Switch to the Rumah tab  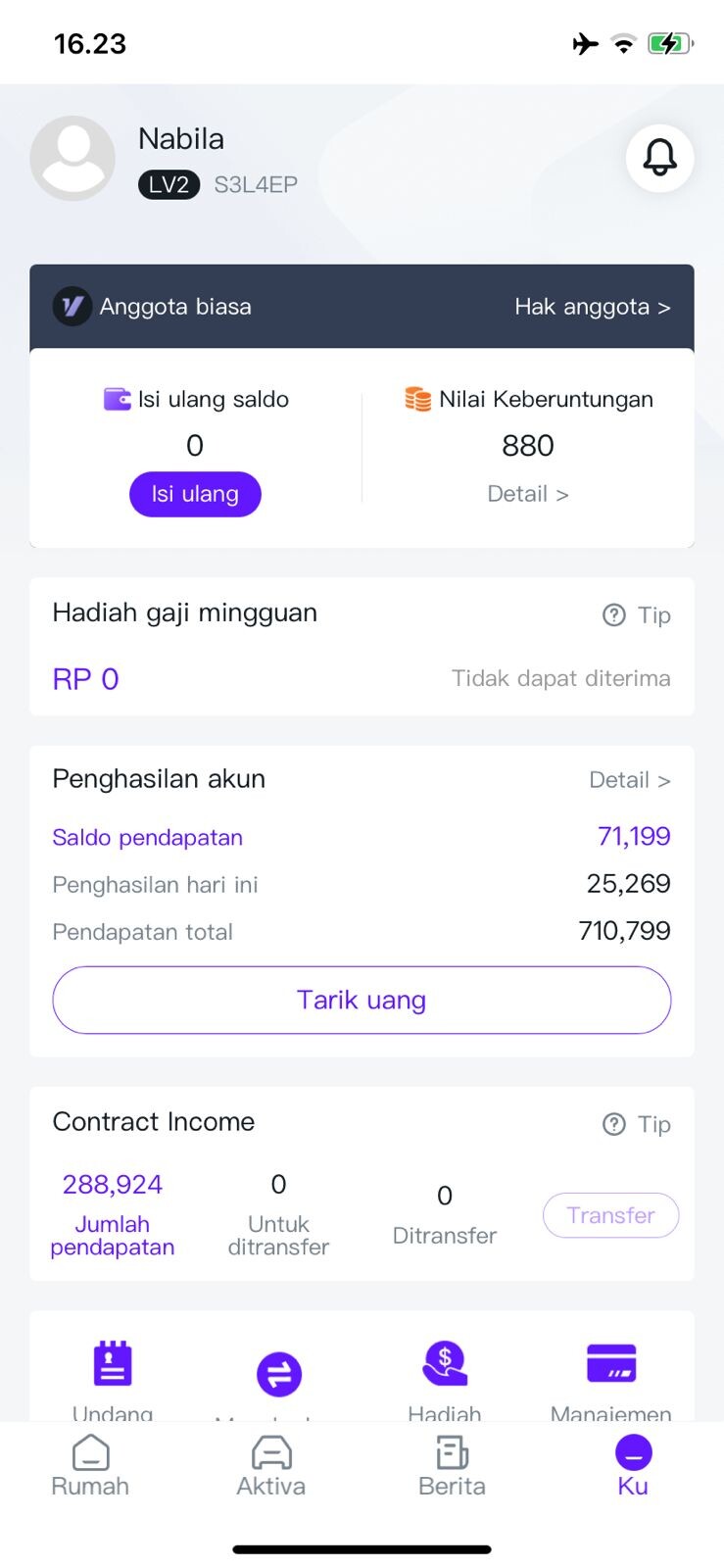[90, 1466]
